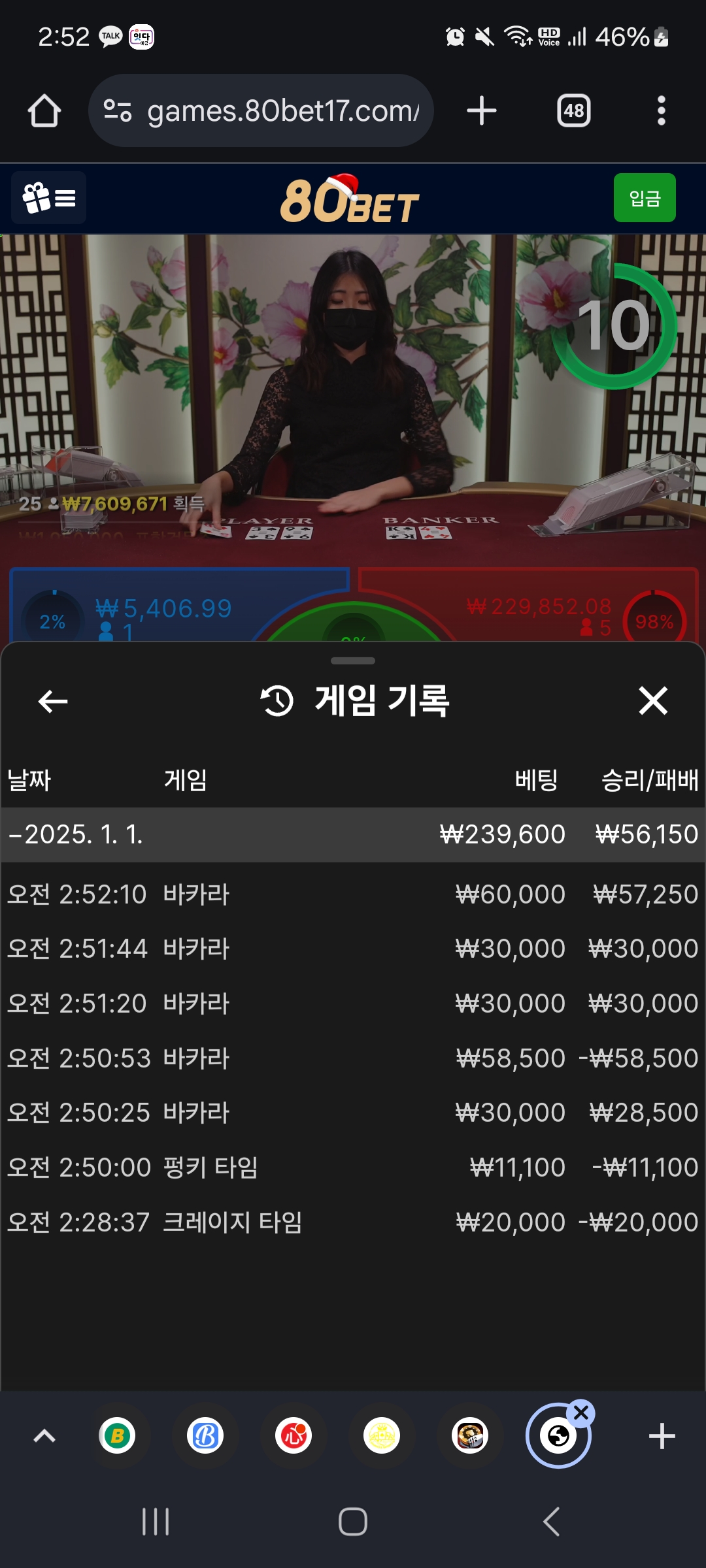Go back from the 게임 기록 panel
This screenshot has height=1568, width=706.
click(53, 702)
